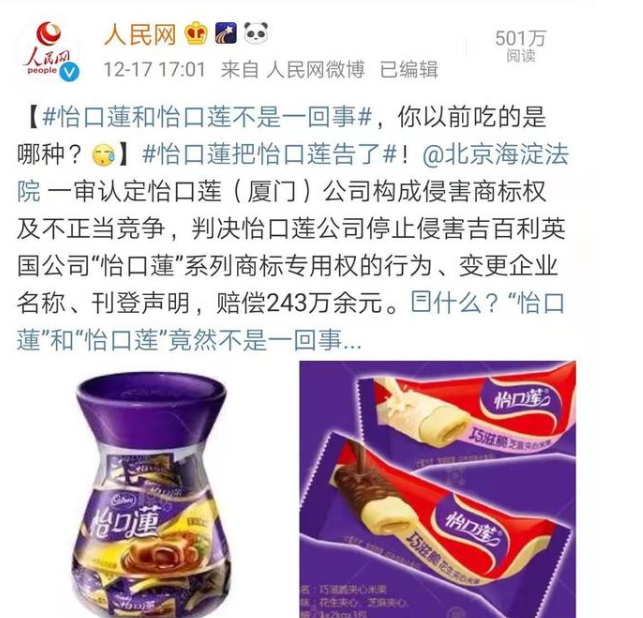Open the 人民网 username profile
Screen dimensions: 643x618
[x=139, y=36]
